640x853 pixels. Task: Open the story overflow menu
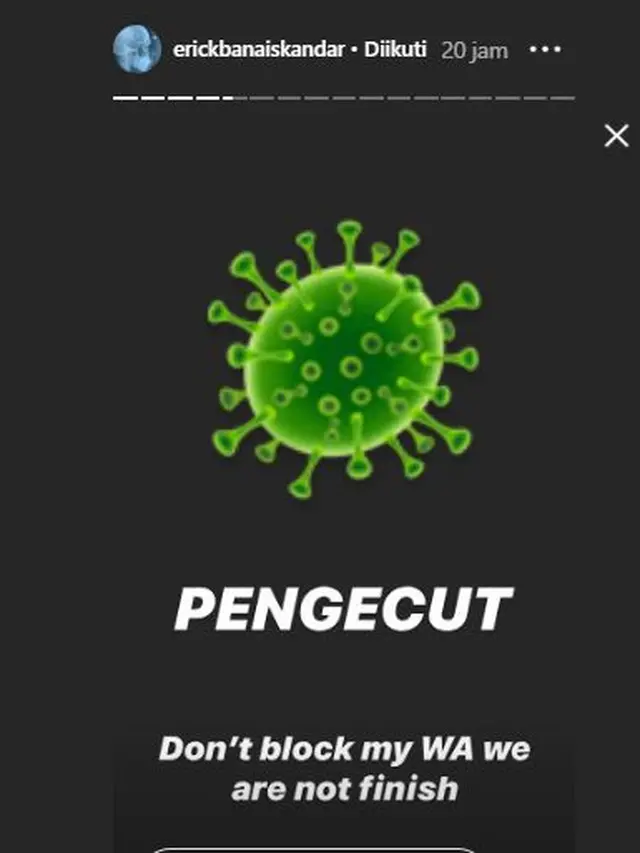544,49
